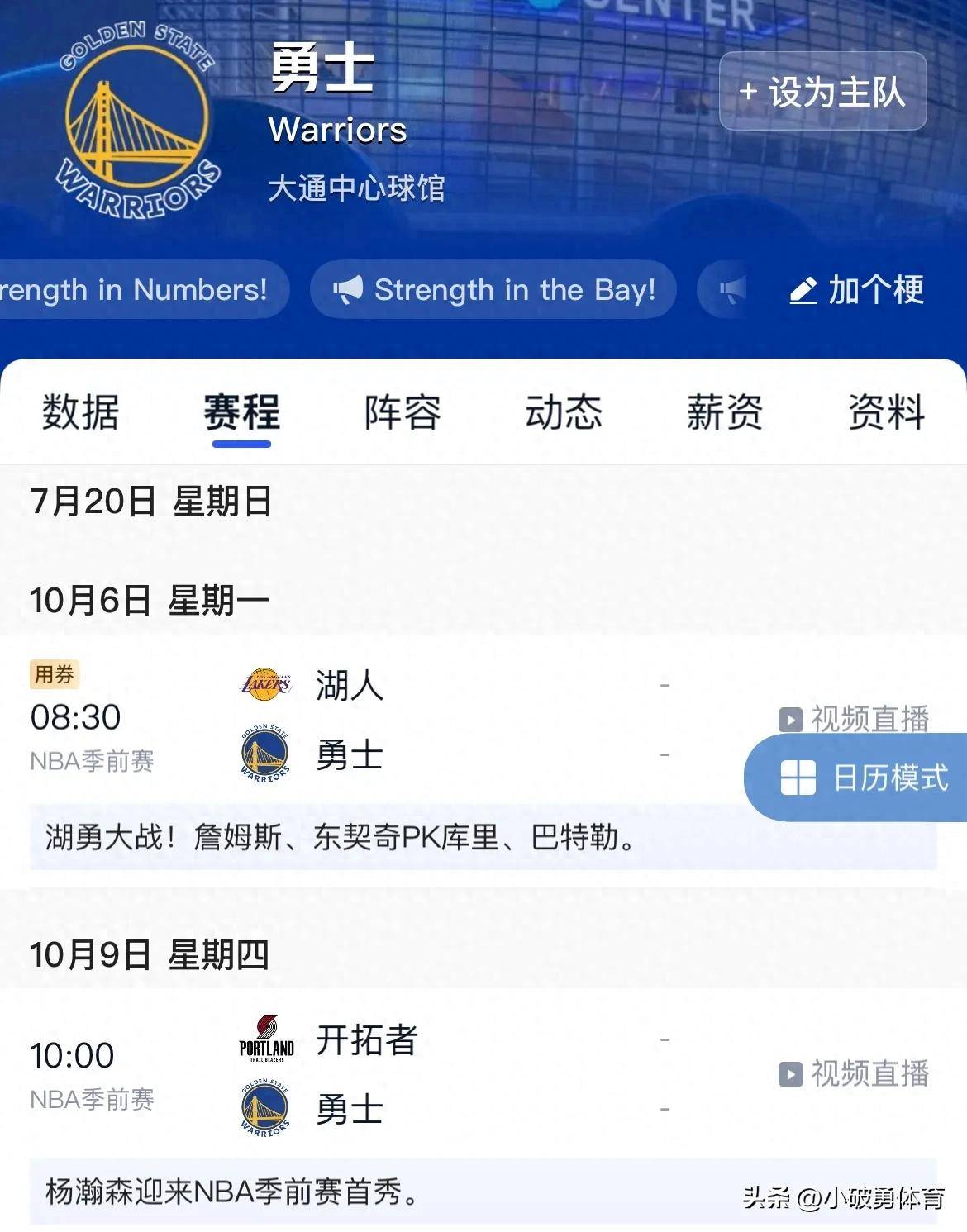Viewport: 967px width, 1232px height.
Task: Select the Warriors logo next to October 6 game
Action: 267,752
